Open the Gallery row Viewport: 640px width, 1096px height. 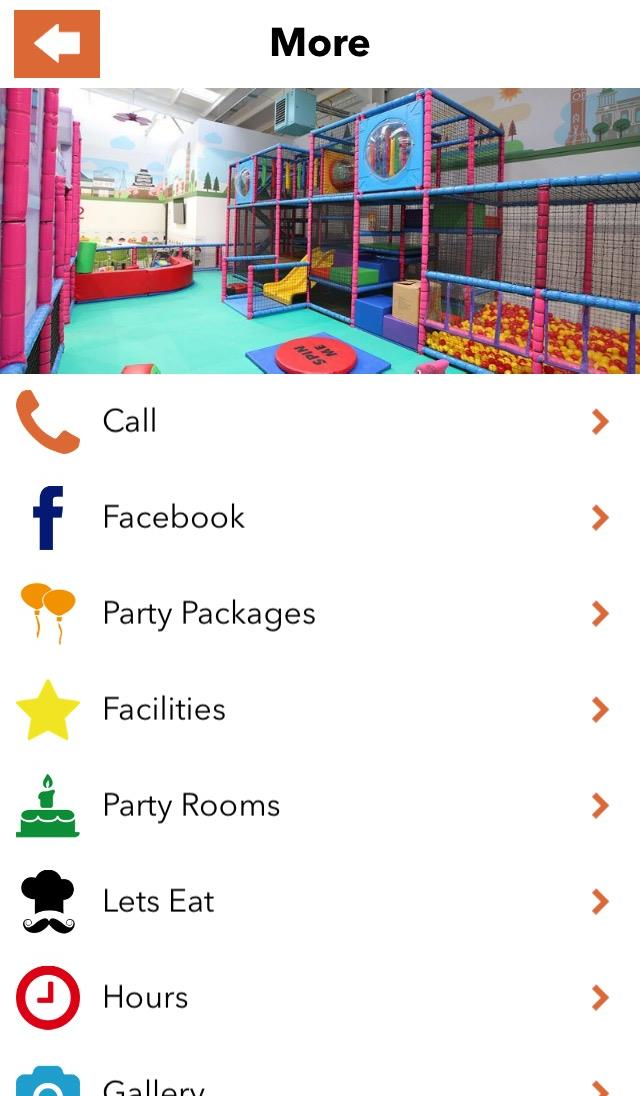coord(320,1084)
